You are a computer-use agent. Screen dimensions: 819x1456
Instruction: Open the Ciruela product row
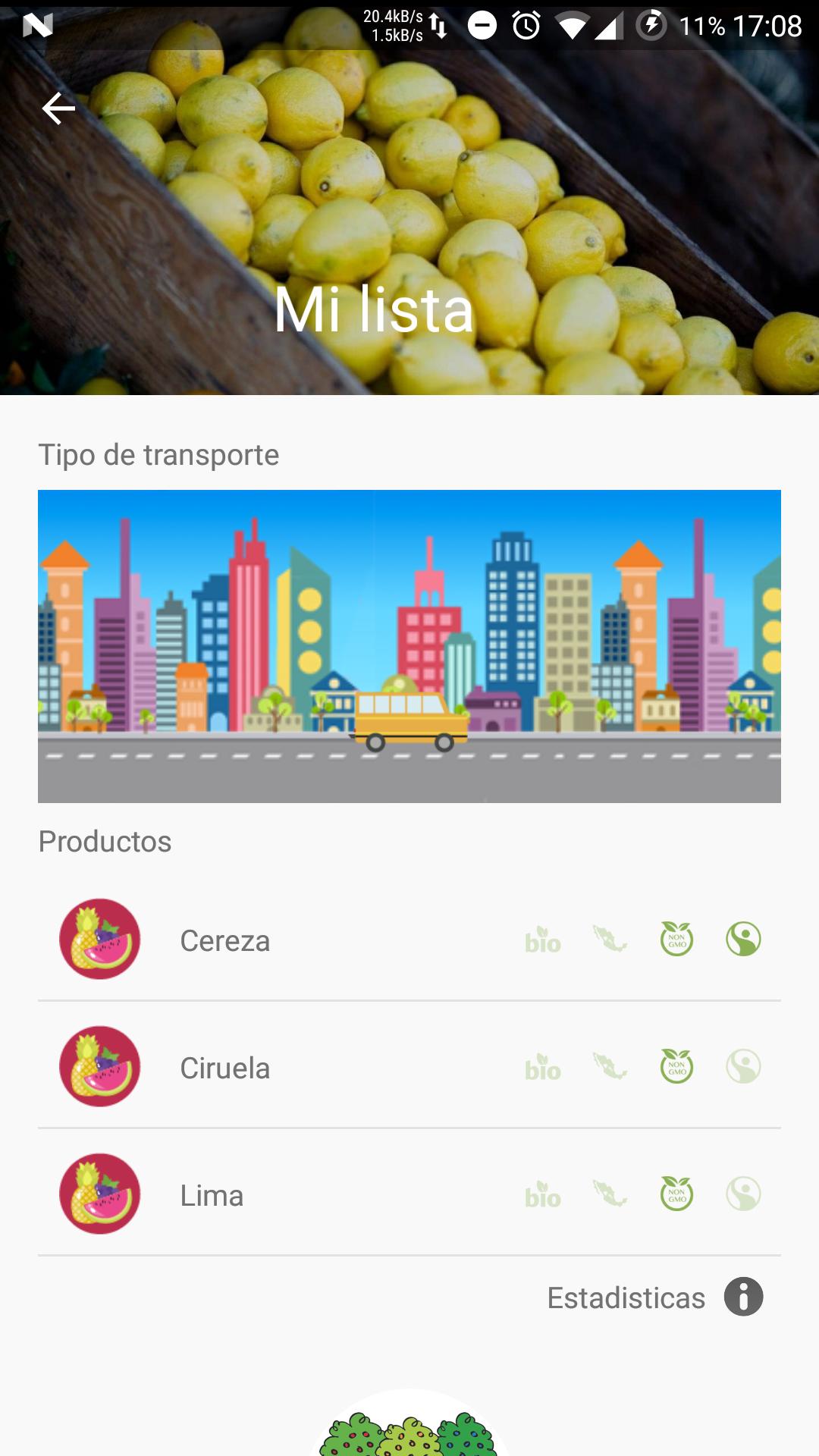[x=225, y=1068]
